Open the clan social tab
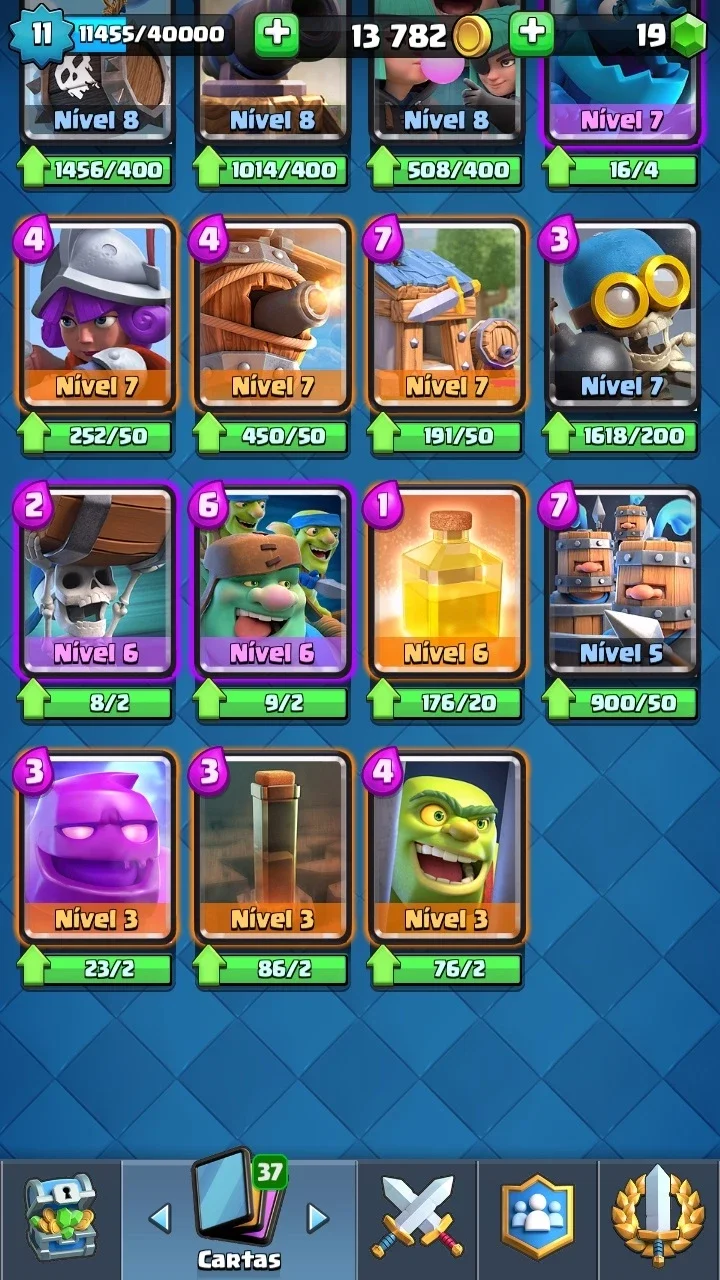720x1280 pixels. coord(537,1220)
